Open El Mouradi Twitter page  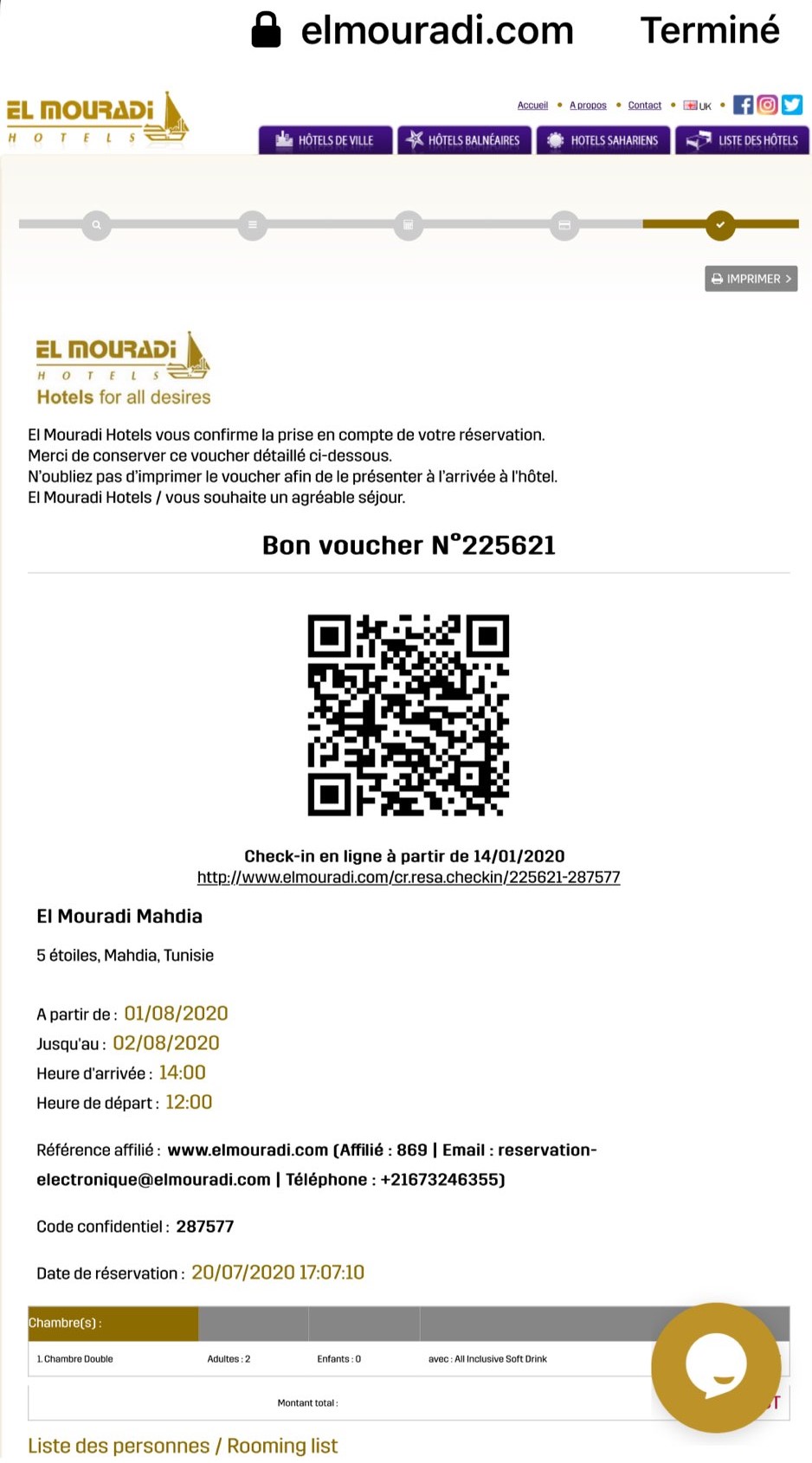[791, 105]
